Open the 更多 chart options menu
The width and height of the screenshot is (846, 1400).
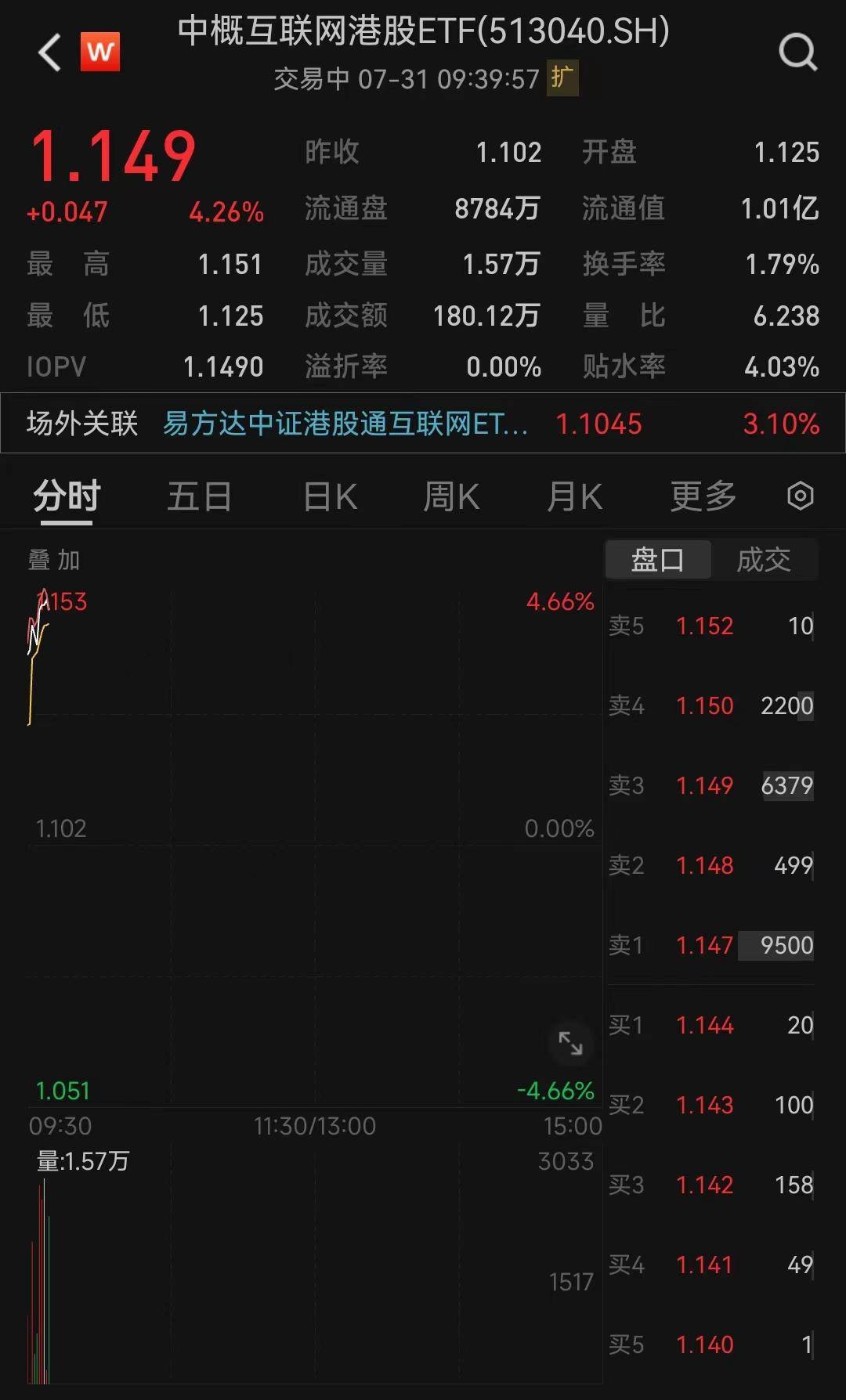(x=703, y=496)
